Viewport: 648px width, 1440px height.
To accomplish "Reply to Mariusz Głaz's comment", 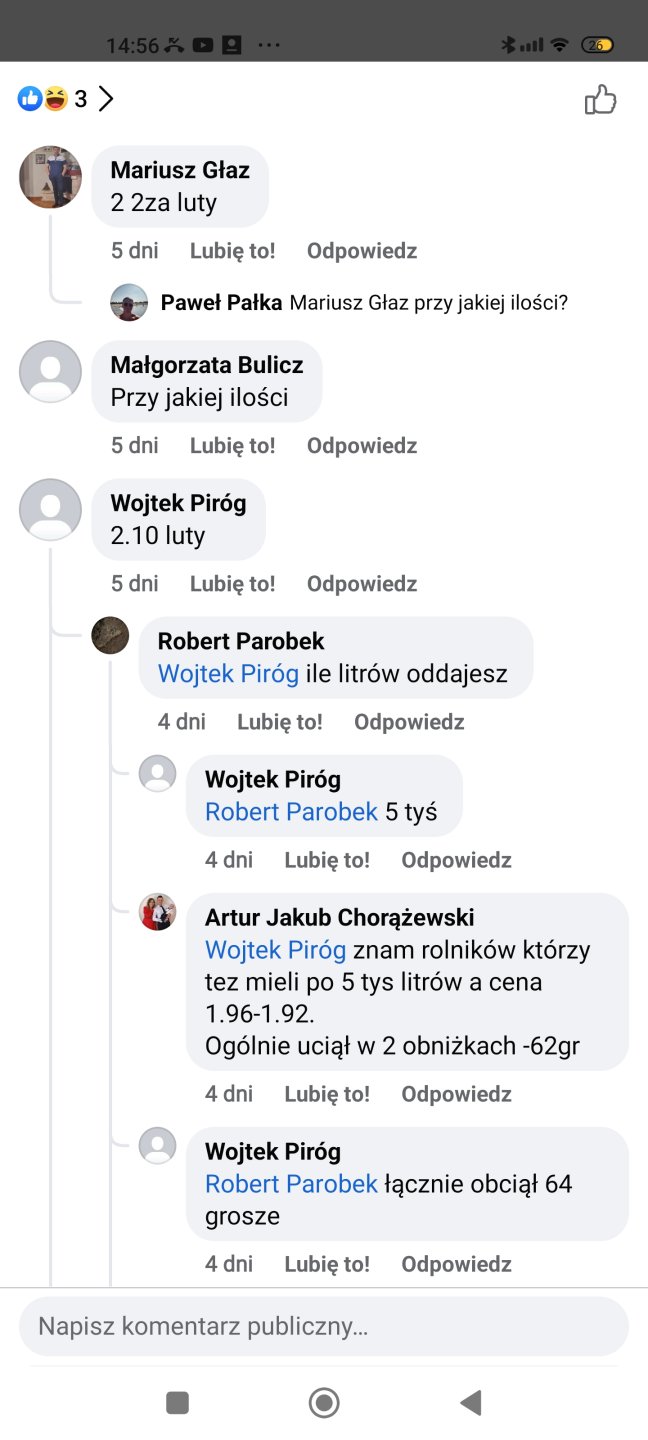I will tap(361, 251).
